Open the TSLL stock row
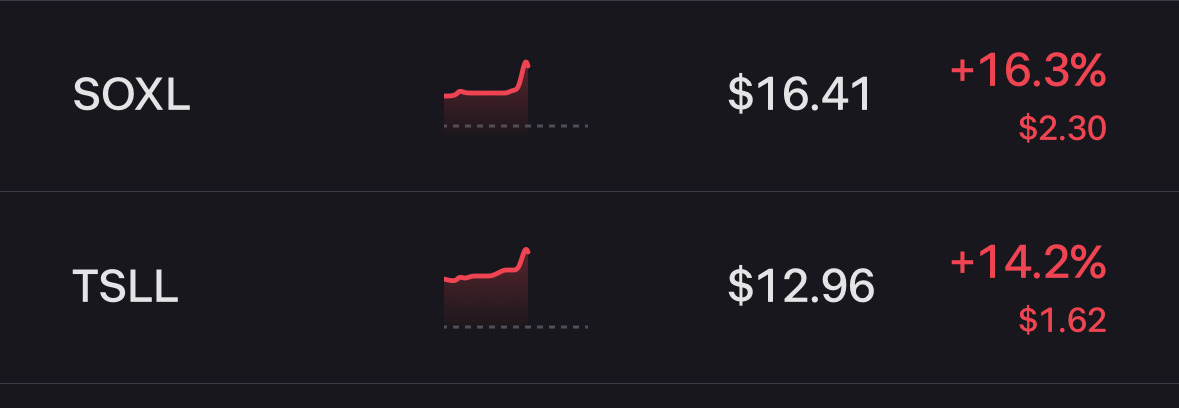1179x408 pixels. pos(589,288)
